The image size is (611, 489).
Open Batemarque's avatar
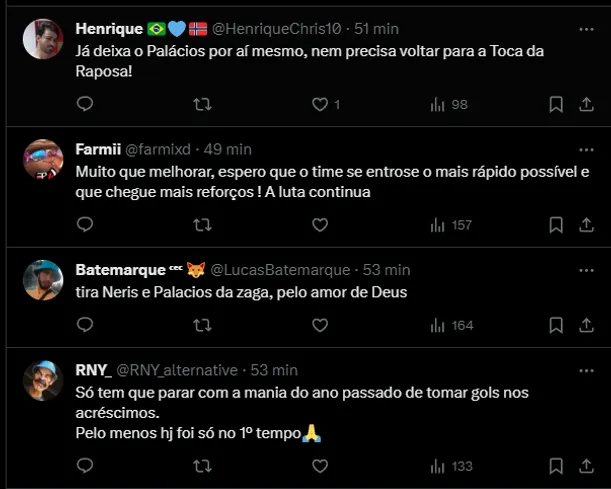pyautogui.click(x=43, y=280)
